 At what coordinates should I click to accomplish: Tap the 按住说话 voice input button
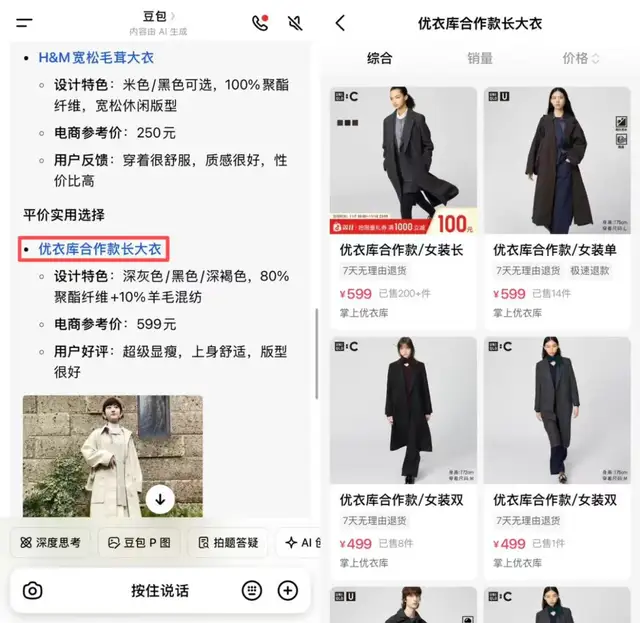point(160,590)
